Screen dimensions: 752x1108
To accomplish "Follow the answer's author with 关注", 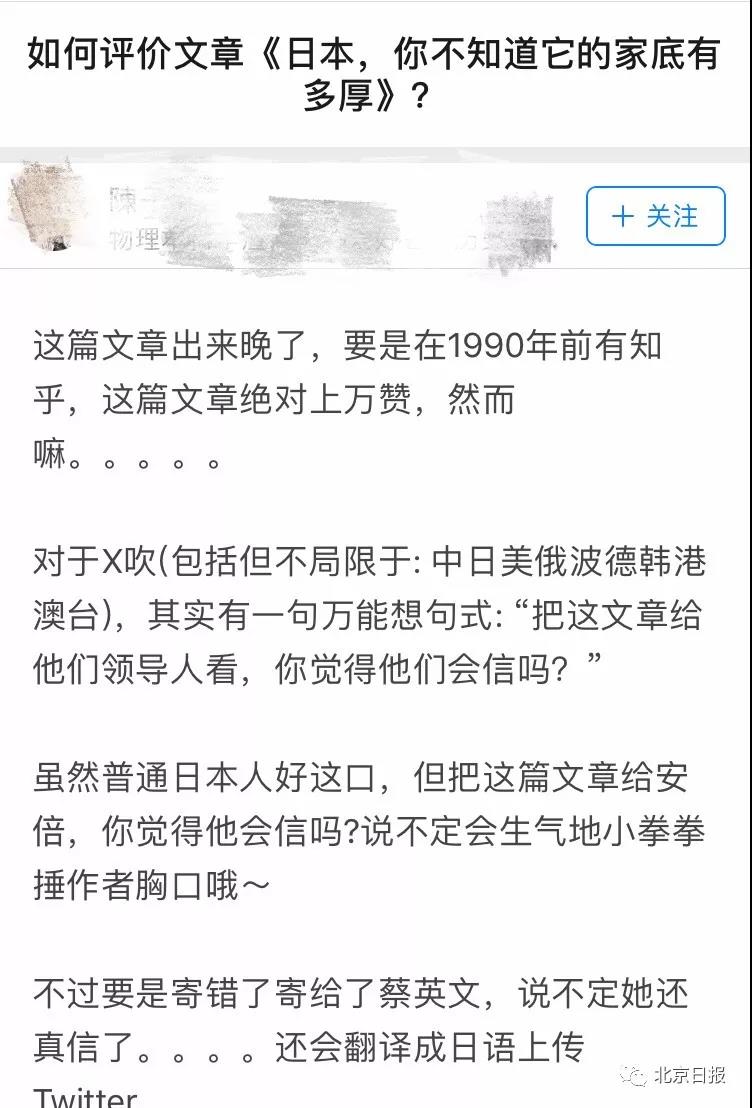I will point(655,216).
